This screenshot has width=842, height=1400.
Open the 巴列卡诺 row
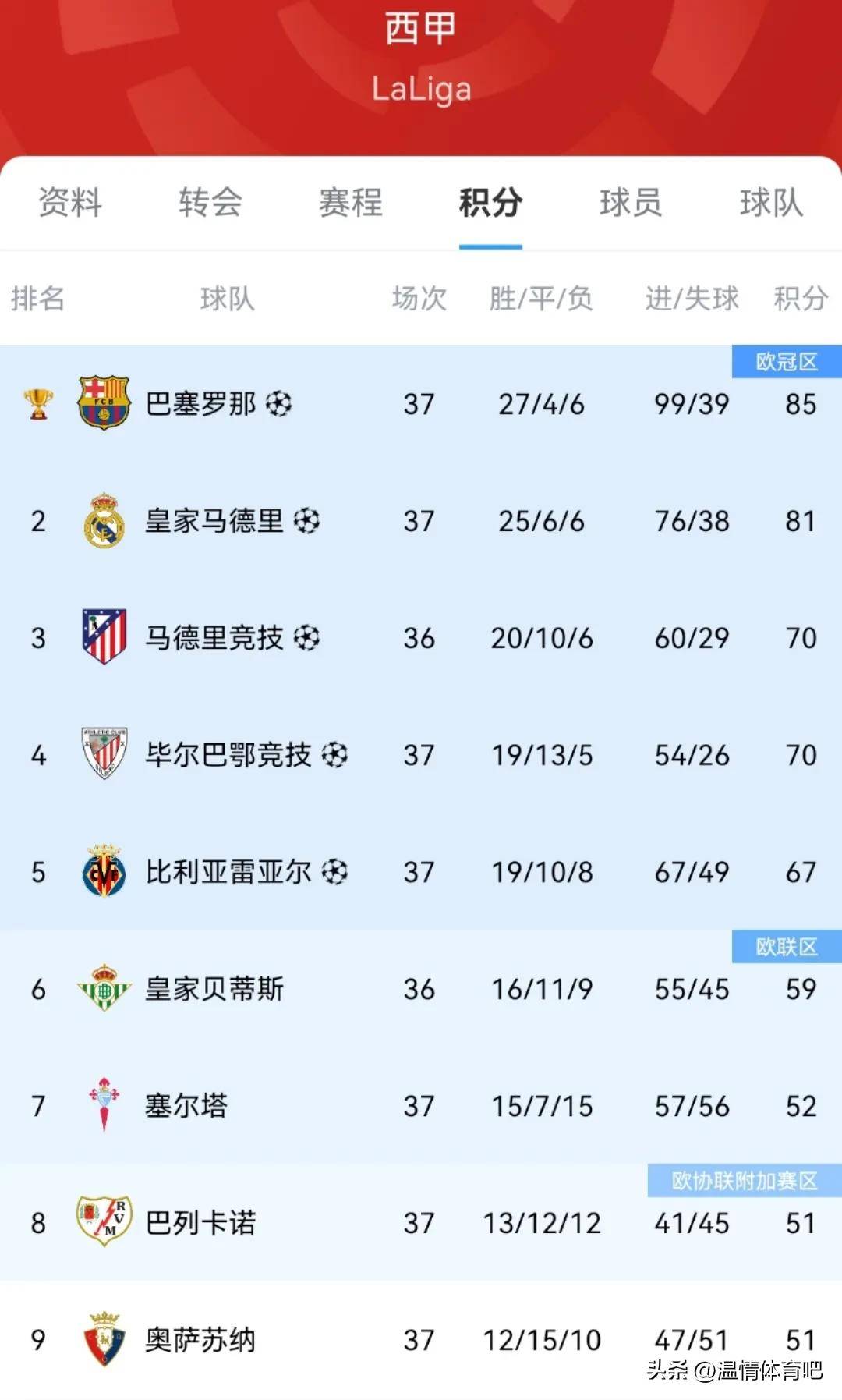[421, 1222]
